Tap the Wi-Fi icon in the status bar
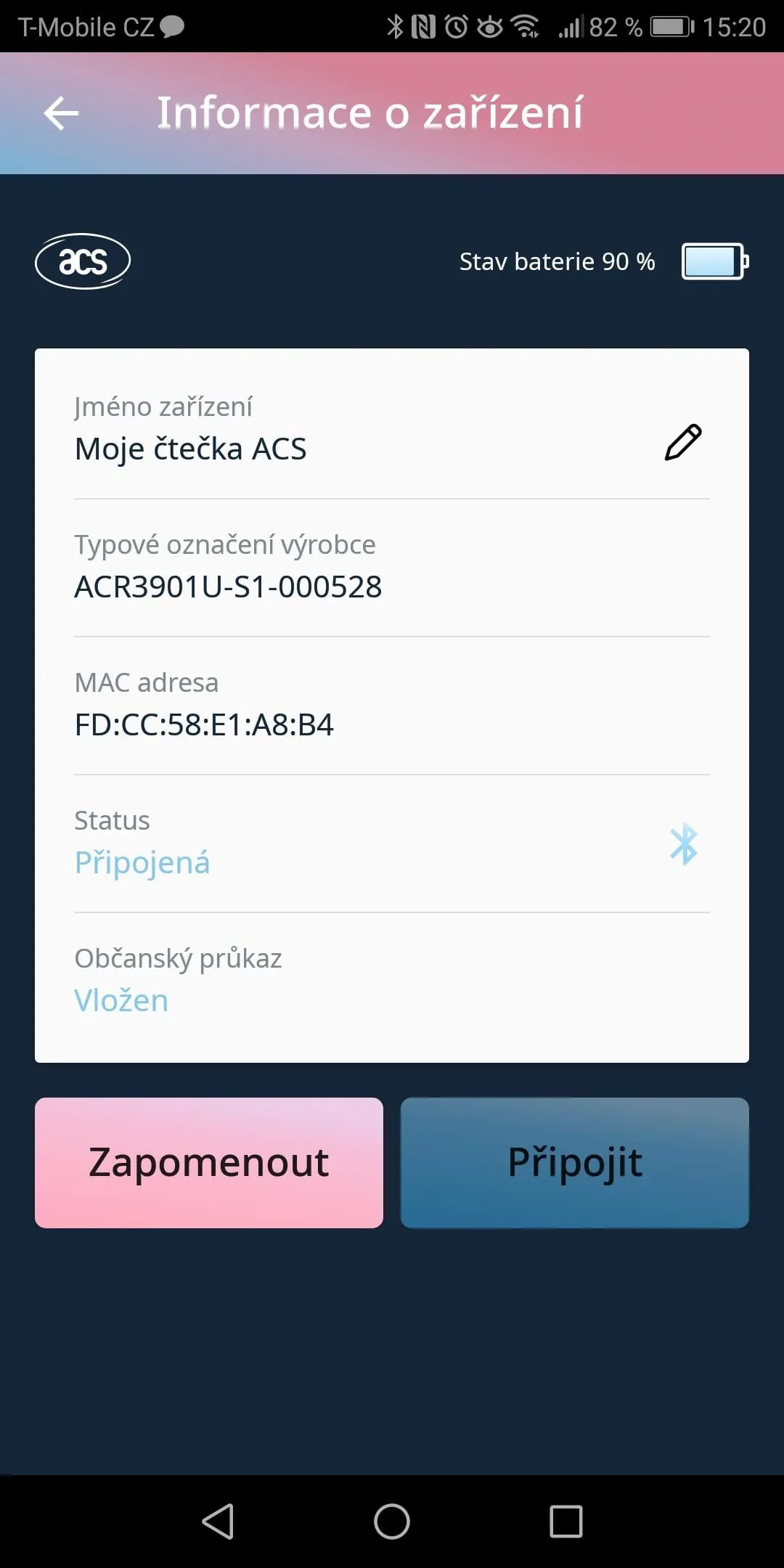 (525, 25)
